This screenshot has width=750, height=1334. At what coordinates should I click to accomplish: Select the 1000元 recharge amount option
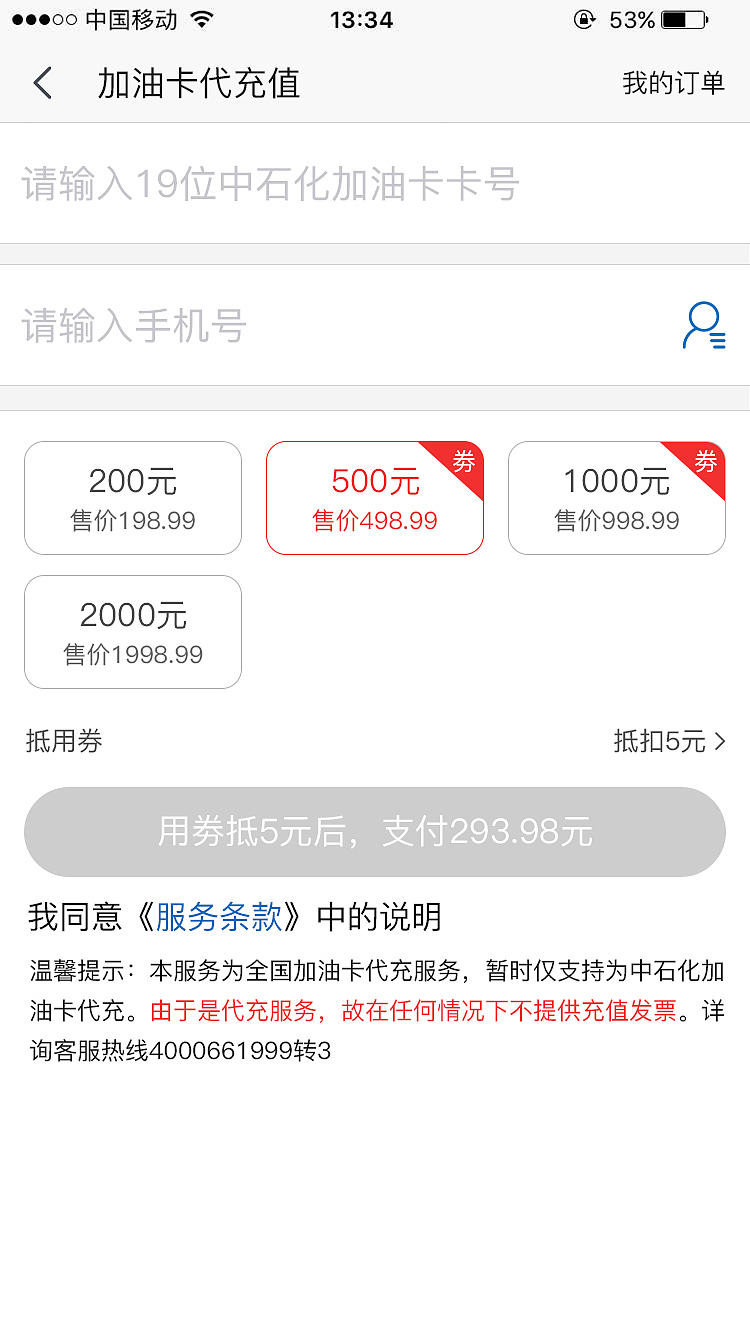[616, 498]
